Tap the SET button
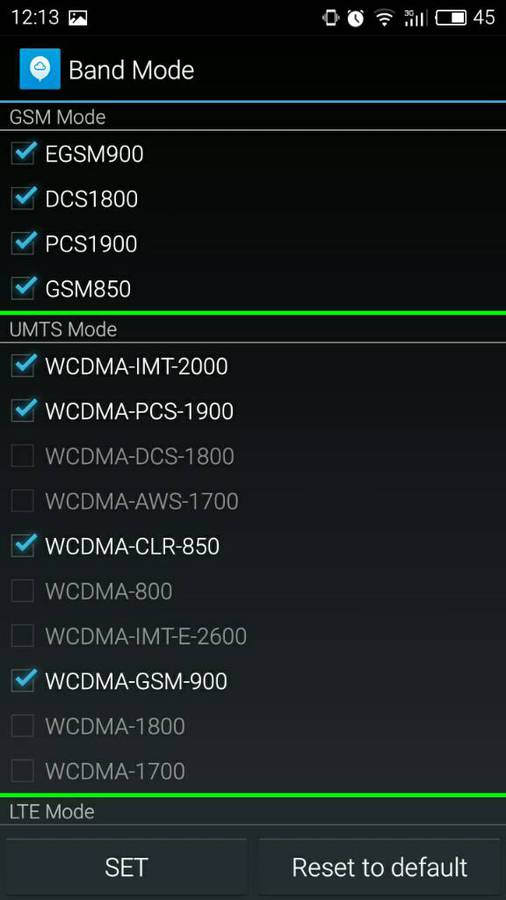Viewport: 506px width, 900px height. [127, 867]
